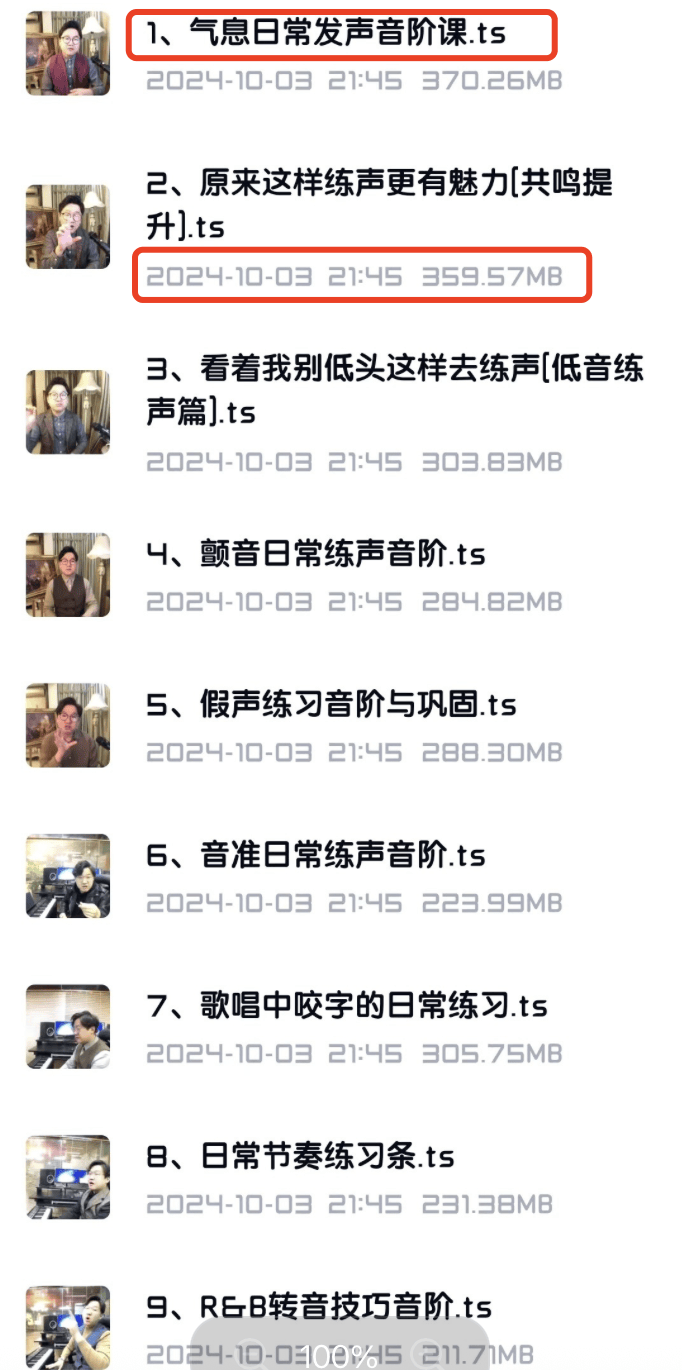Open file 7、歌唱中咬字的日常练习.ts

click(347, 1005)
